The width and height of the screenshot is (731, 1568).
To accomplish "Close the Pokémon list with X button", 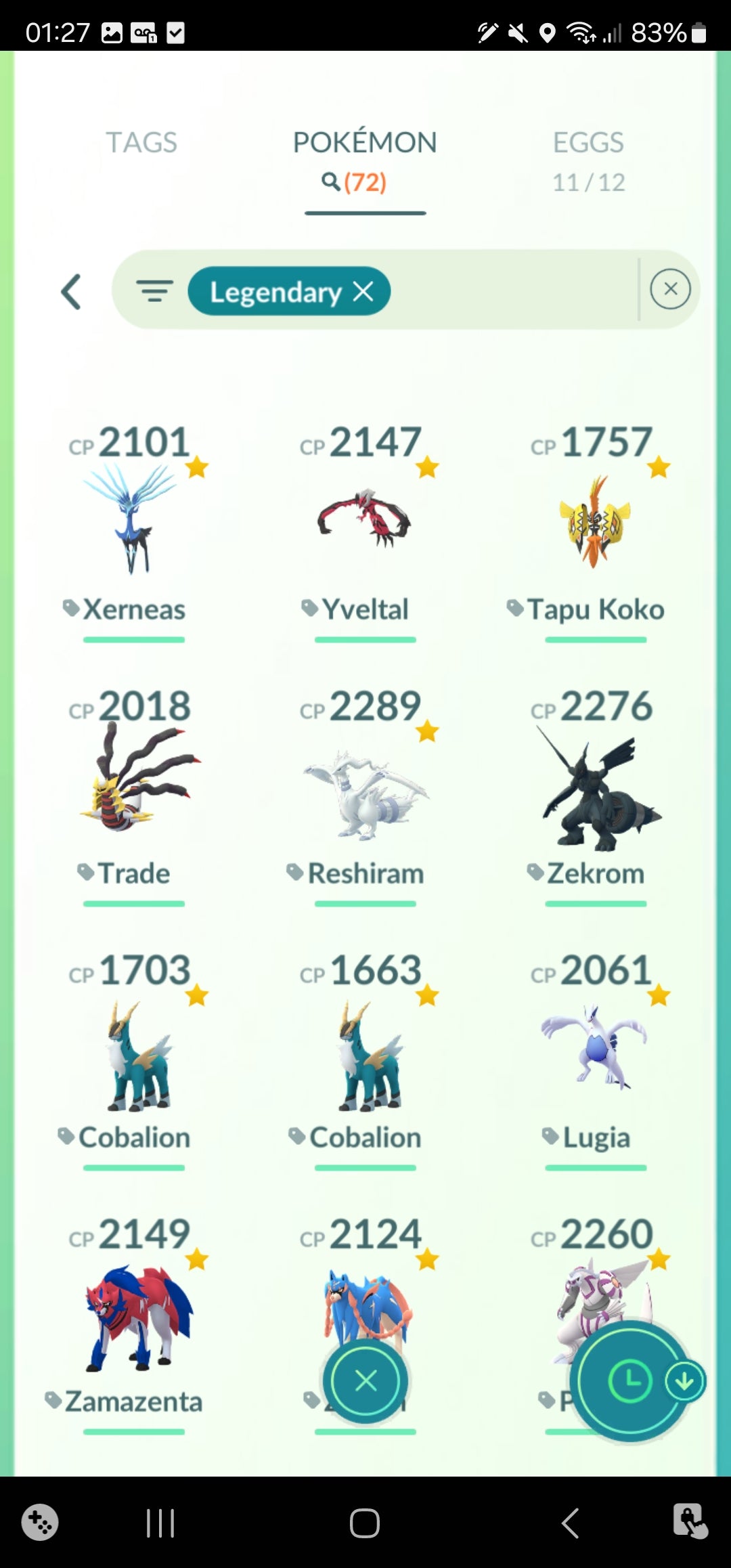I will pyautogui.click(x=365, y=1380).
